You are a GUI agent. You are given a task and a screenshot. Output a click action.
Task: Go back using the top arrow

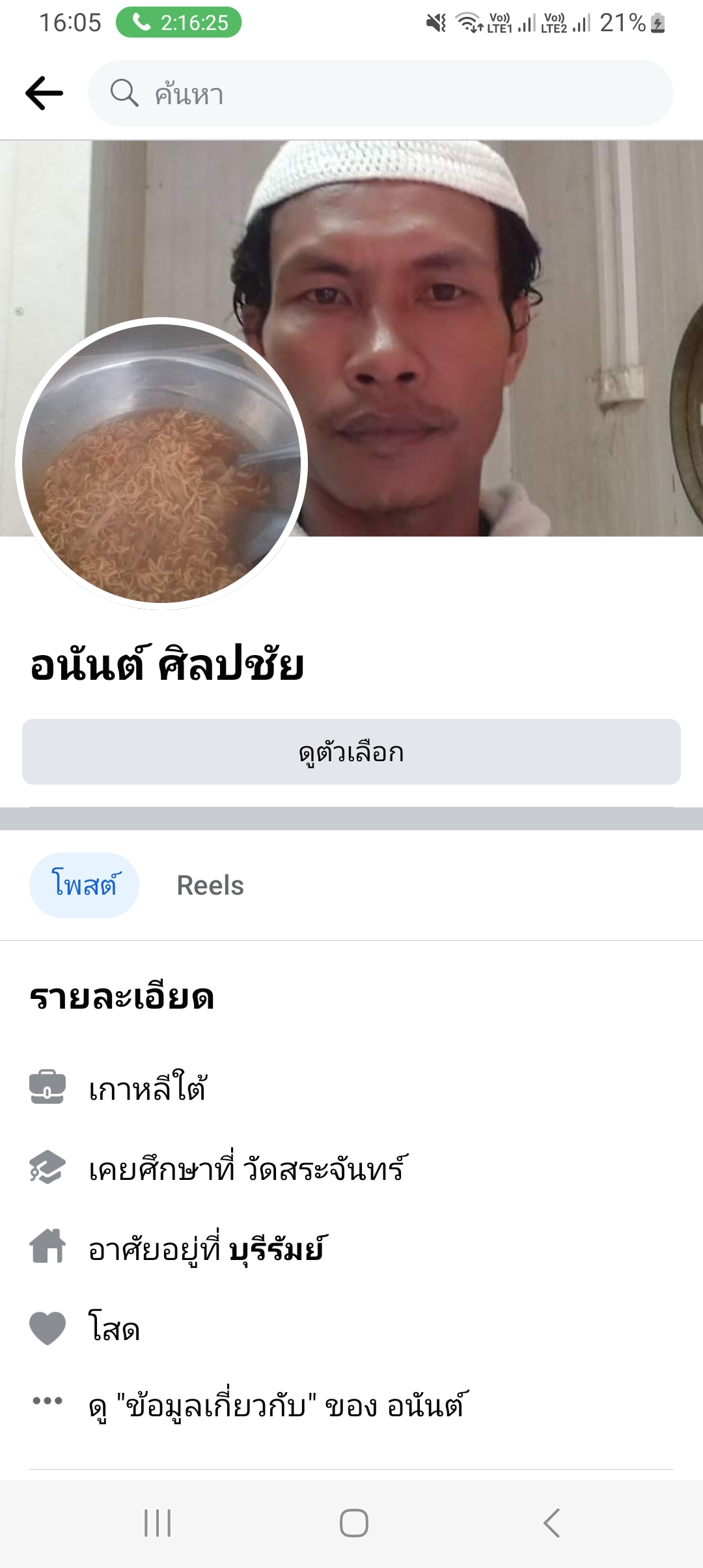pos(44,93)
